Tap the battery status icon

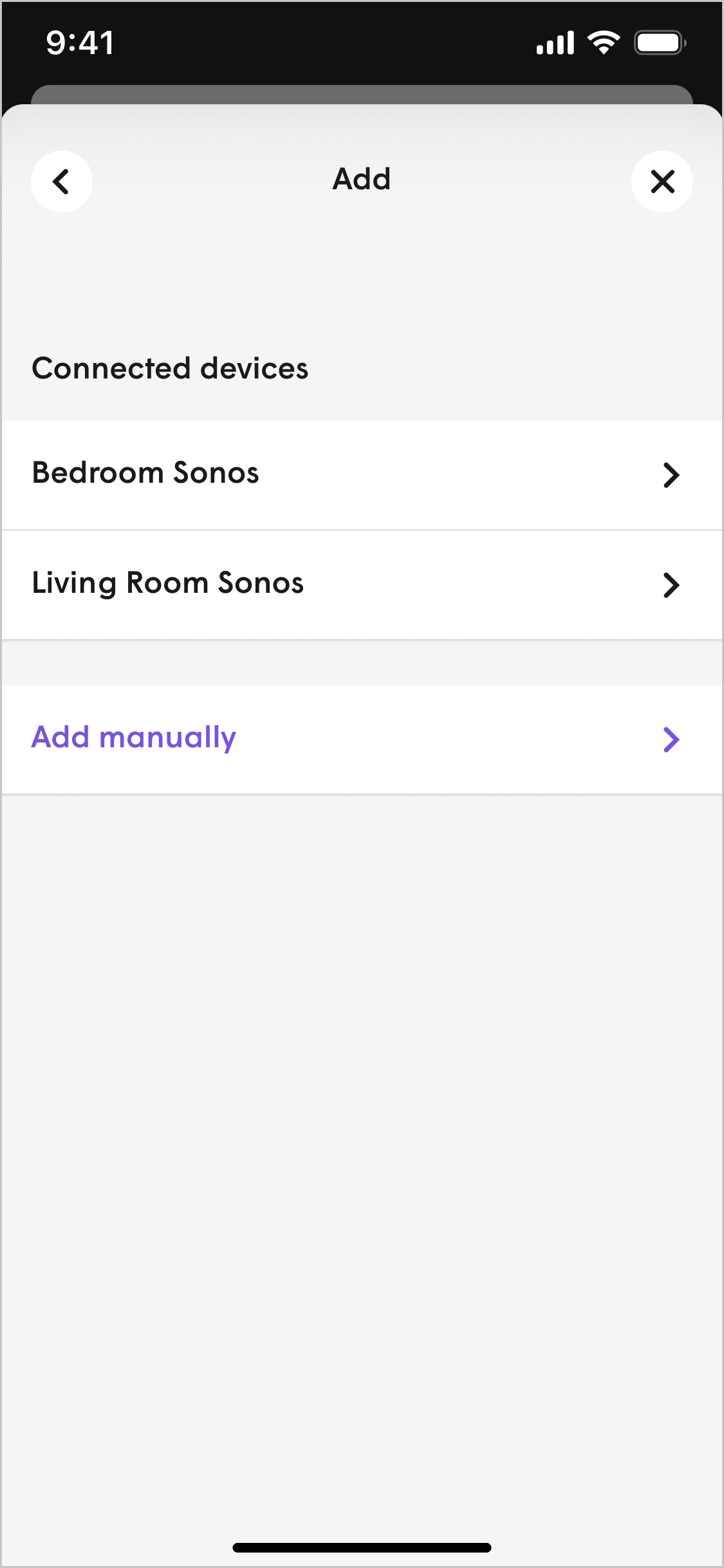pos(658,41)
